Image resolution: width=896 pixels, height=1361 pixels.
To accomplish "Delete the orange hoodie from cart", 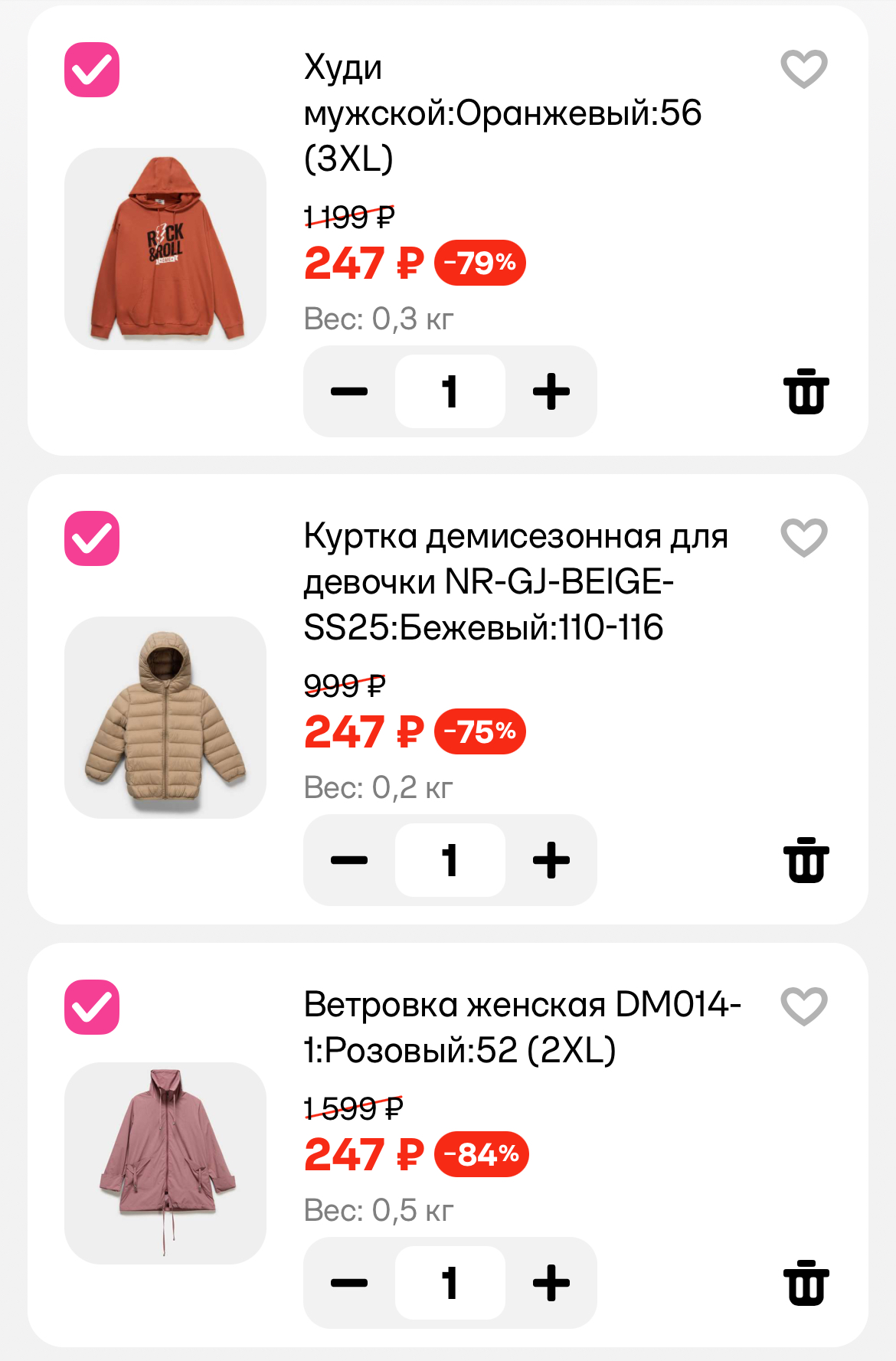I will point(806,392).
